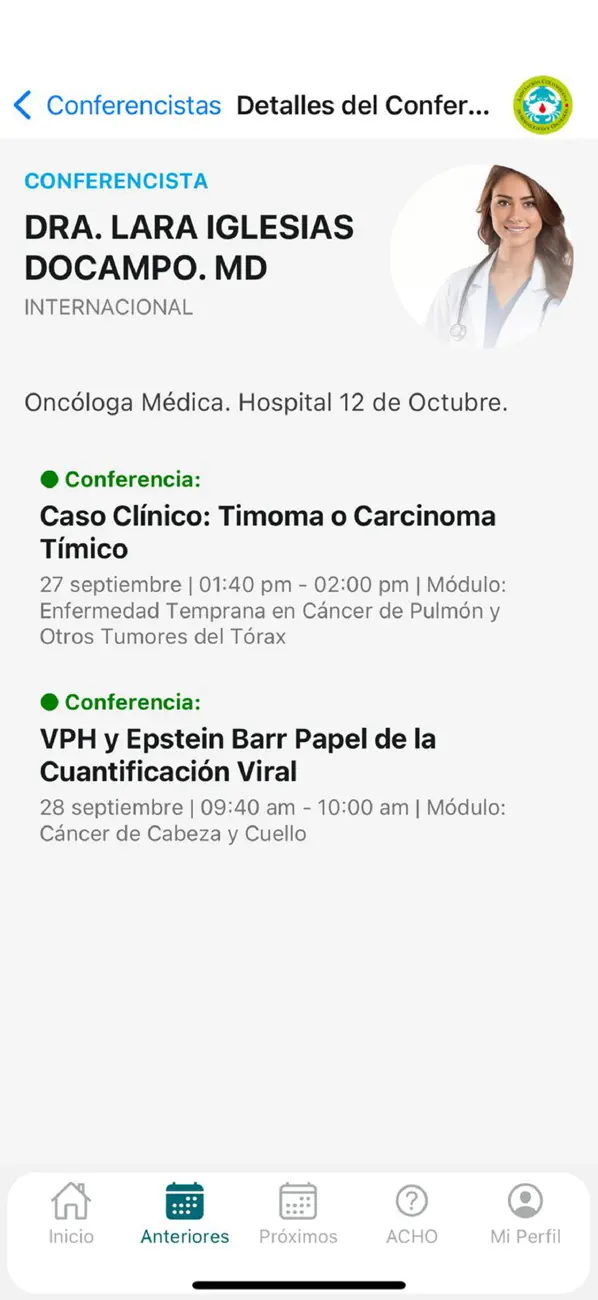Switch to Mi Perfil tab
This screenshot has height=1300, width=598.
point(525,1213)
